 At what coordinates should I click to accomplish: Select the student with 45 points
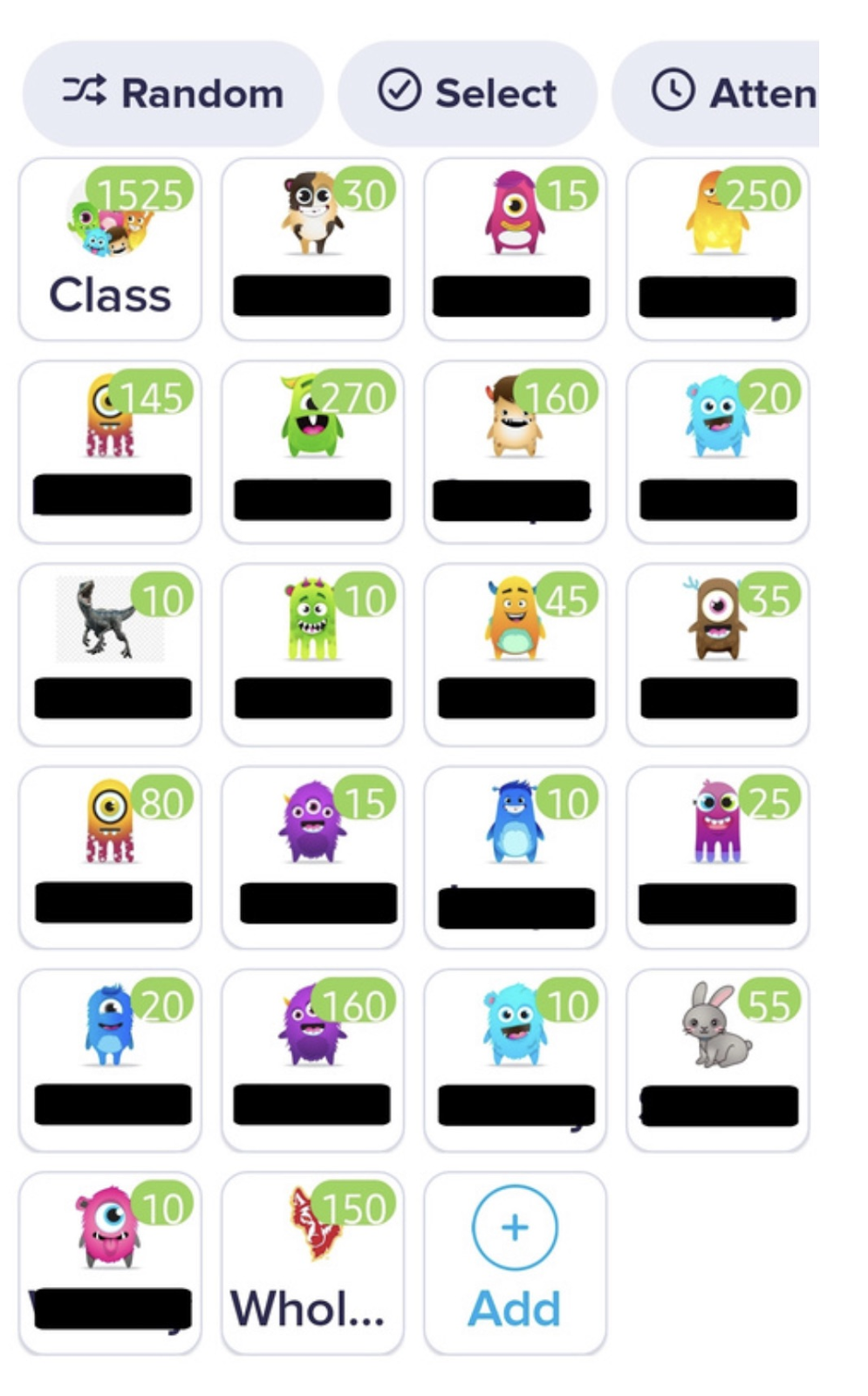(515, 654)
